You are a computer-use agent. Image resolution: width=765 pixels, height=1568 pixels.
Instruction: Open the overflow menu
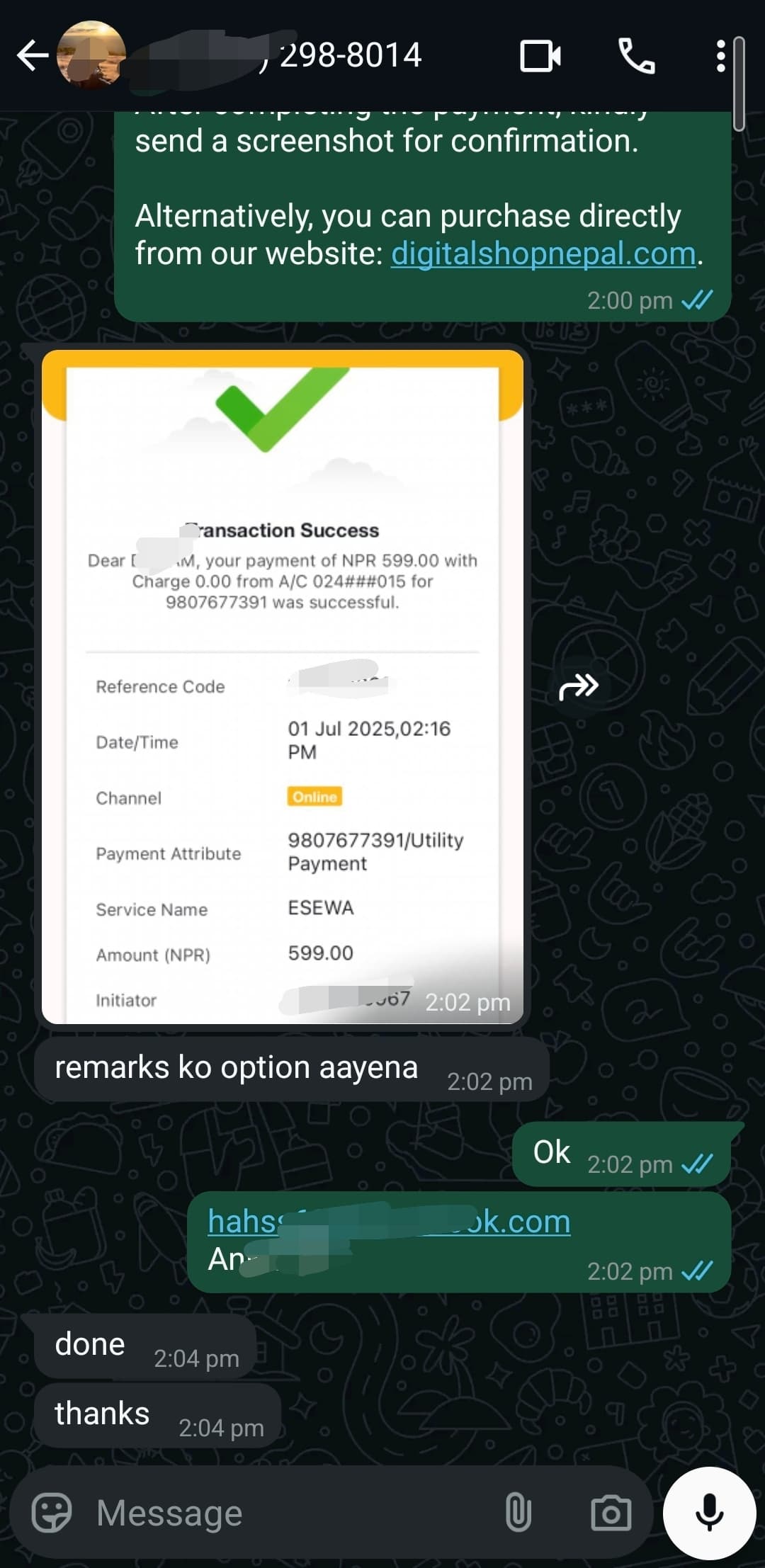point(720,56)
